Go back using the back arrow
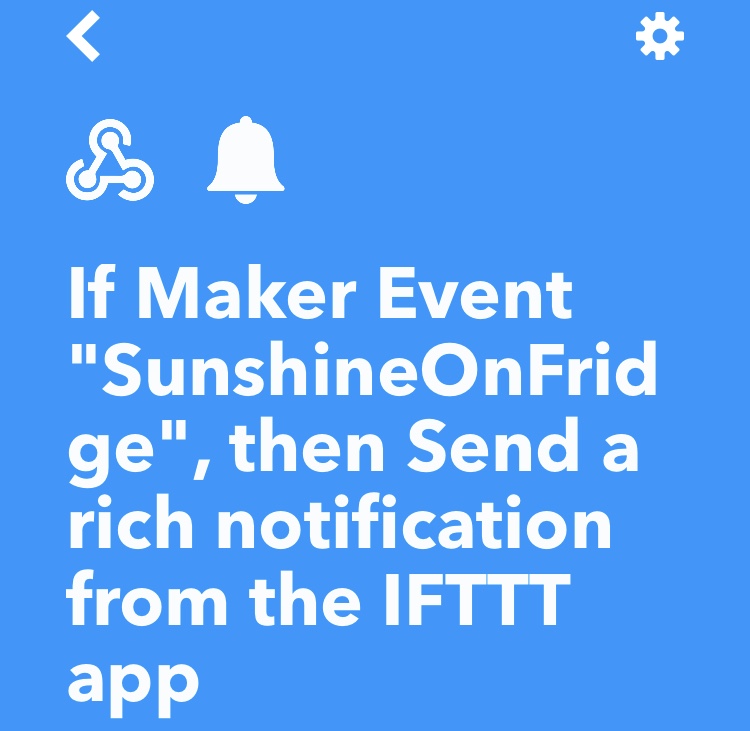 pos(84,38)
